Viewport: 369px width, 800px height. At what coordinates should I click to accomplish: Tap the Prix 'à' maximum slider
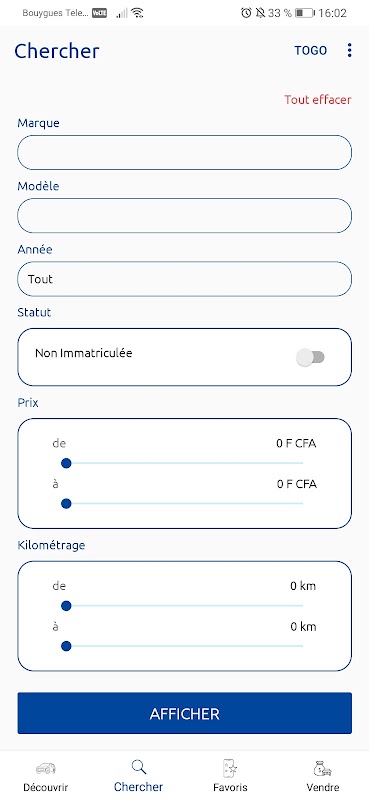coord(182,504)
